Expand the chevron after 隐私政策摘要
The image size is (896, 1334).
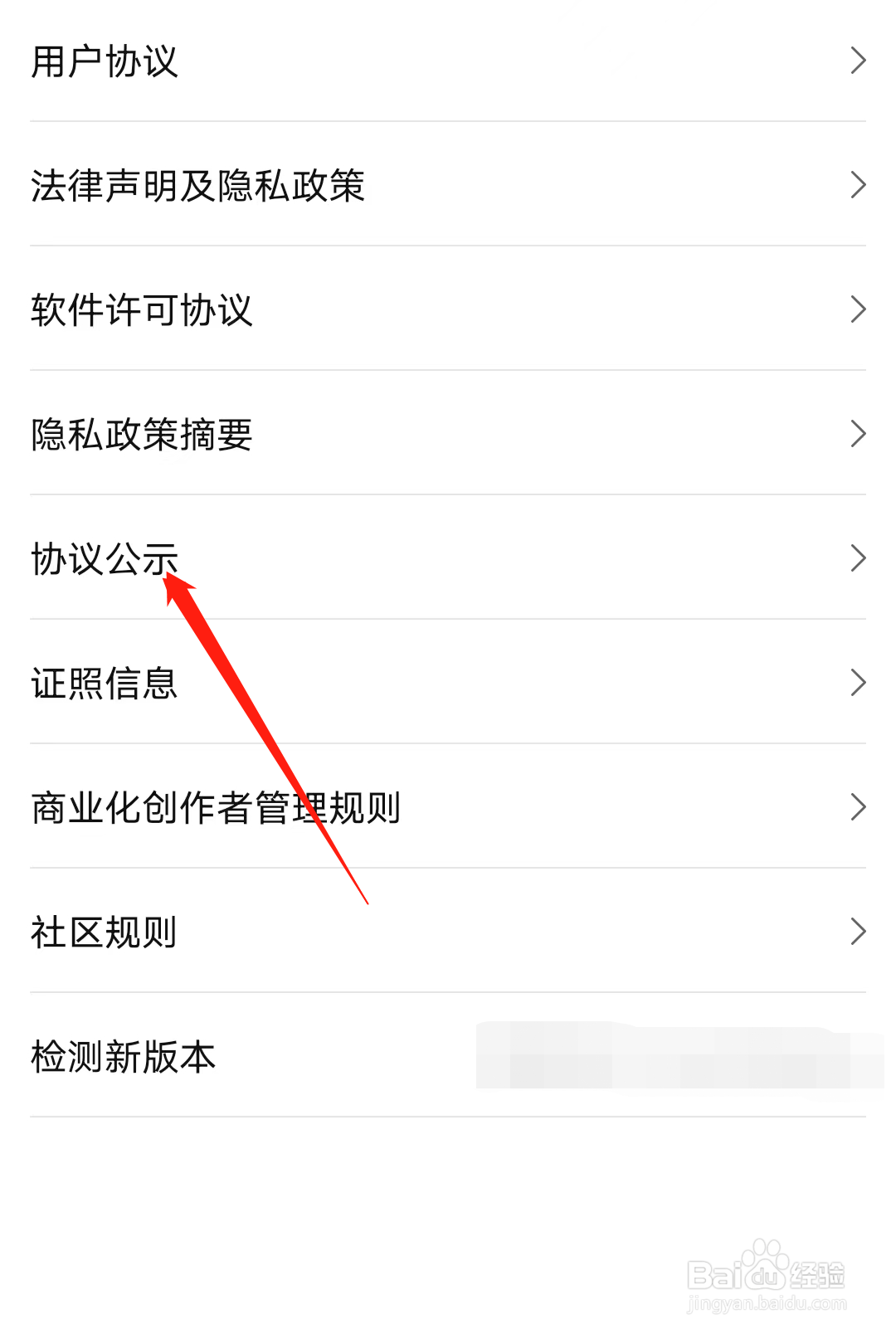[x=859, y=434]
